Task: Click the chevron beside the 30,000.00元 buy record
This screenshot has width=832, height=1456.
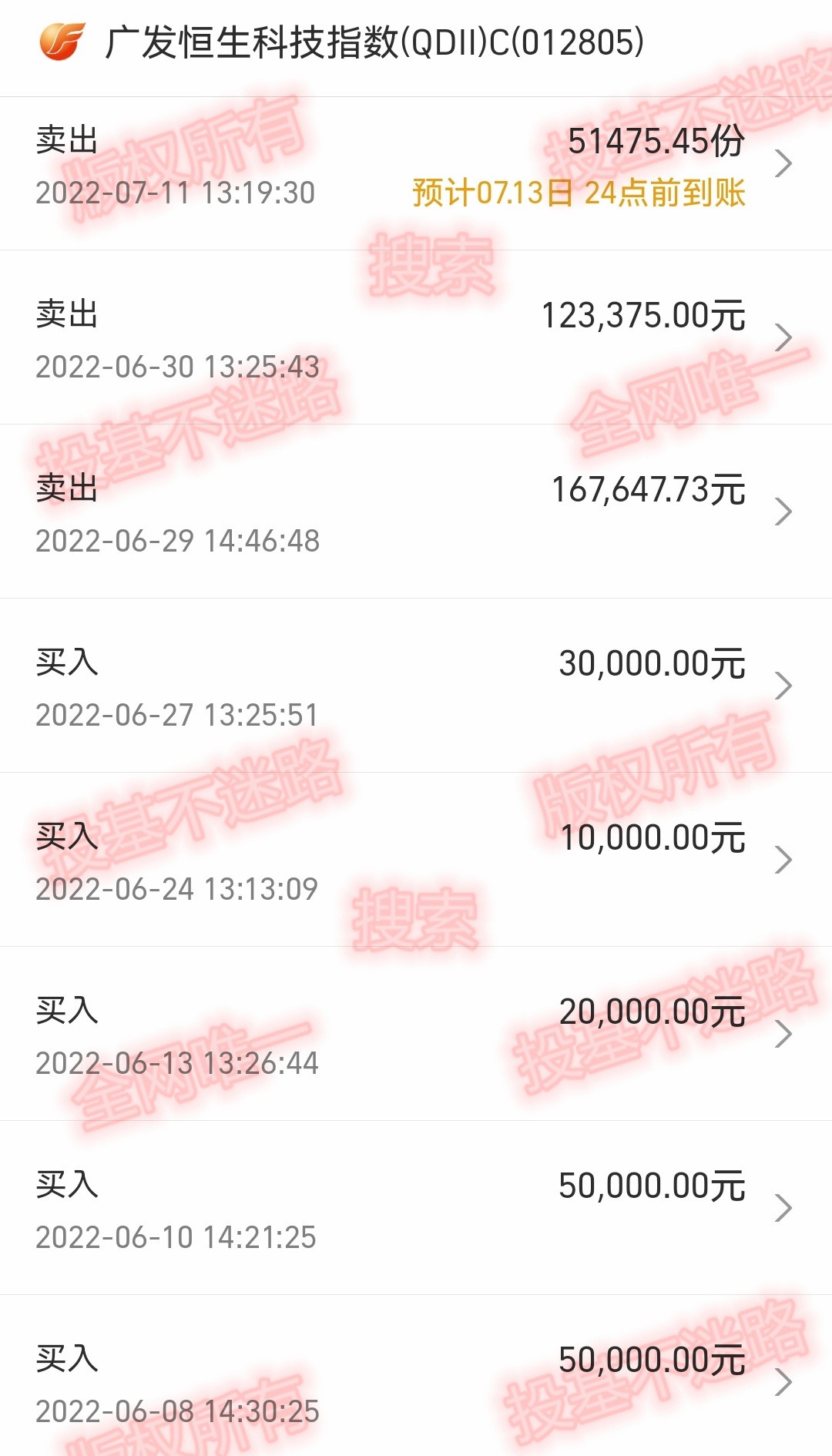Action: (784, 684)
